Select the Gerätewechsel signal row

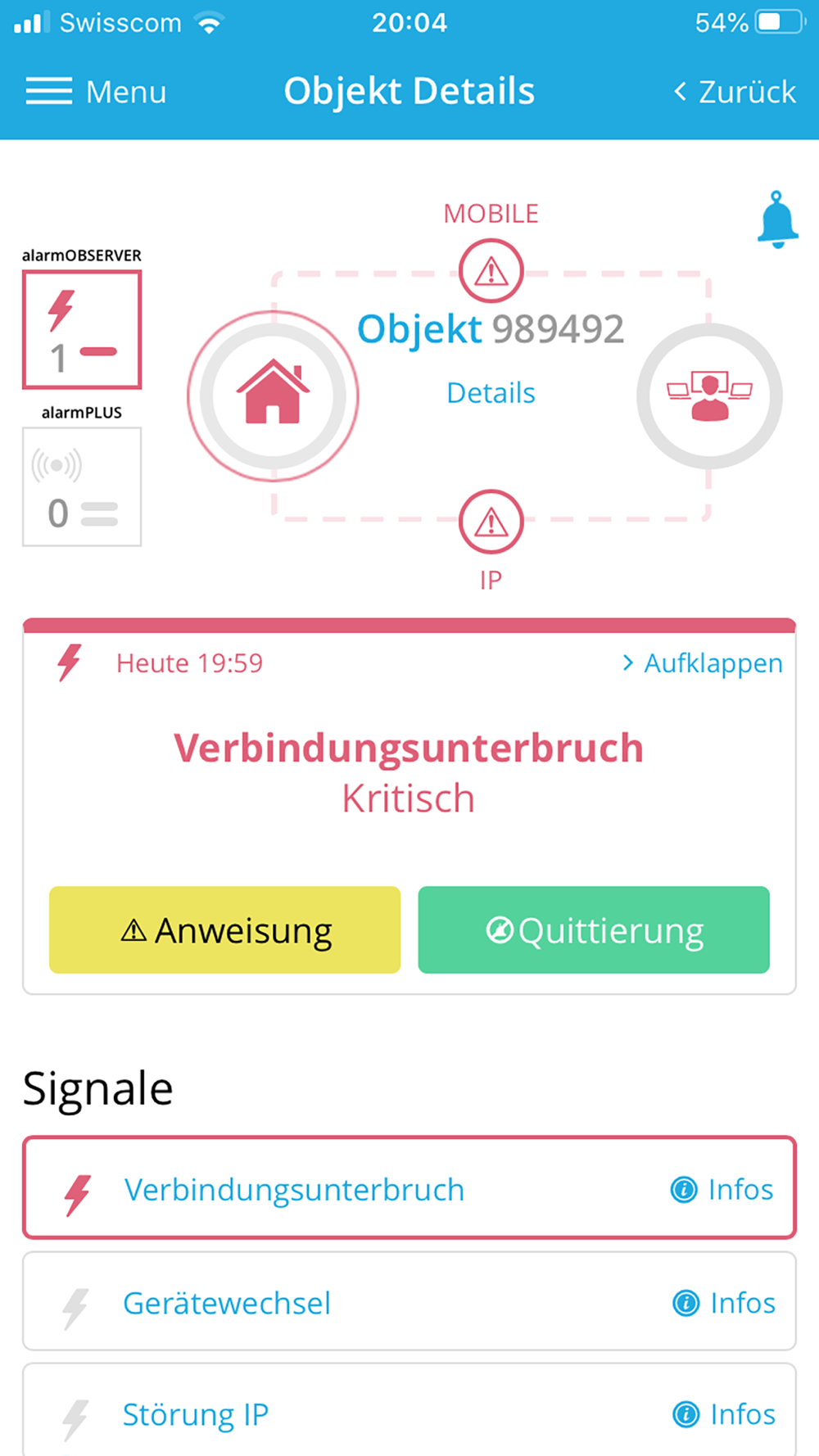[409, 1301]
